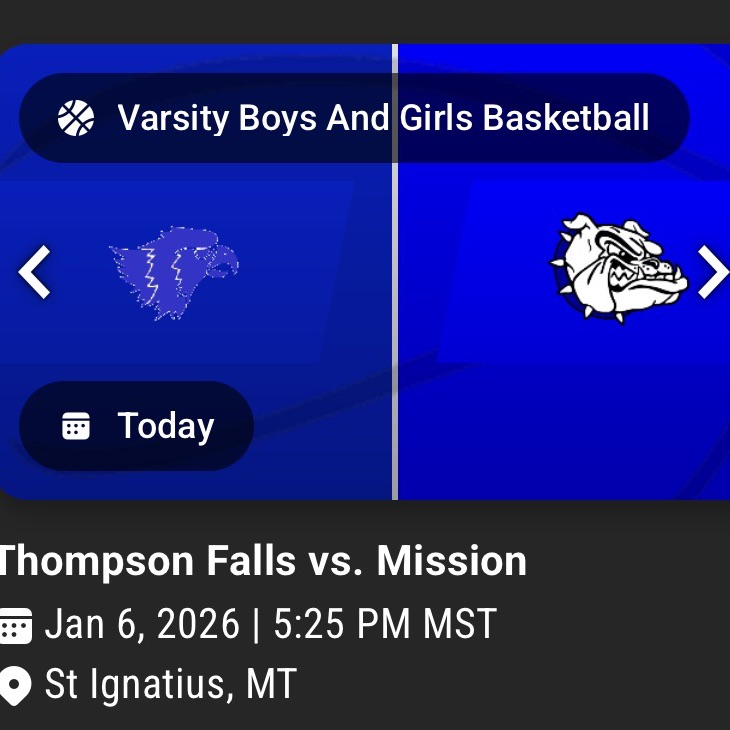
Task: Open the Thompson Falls vs. Mission game
Action: (264, 561)
